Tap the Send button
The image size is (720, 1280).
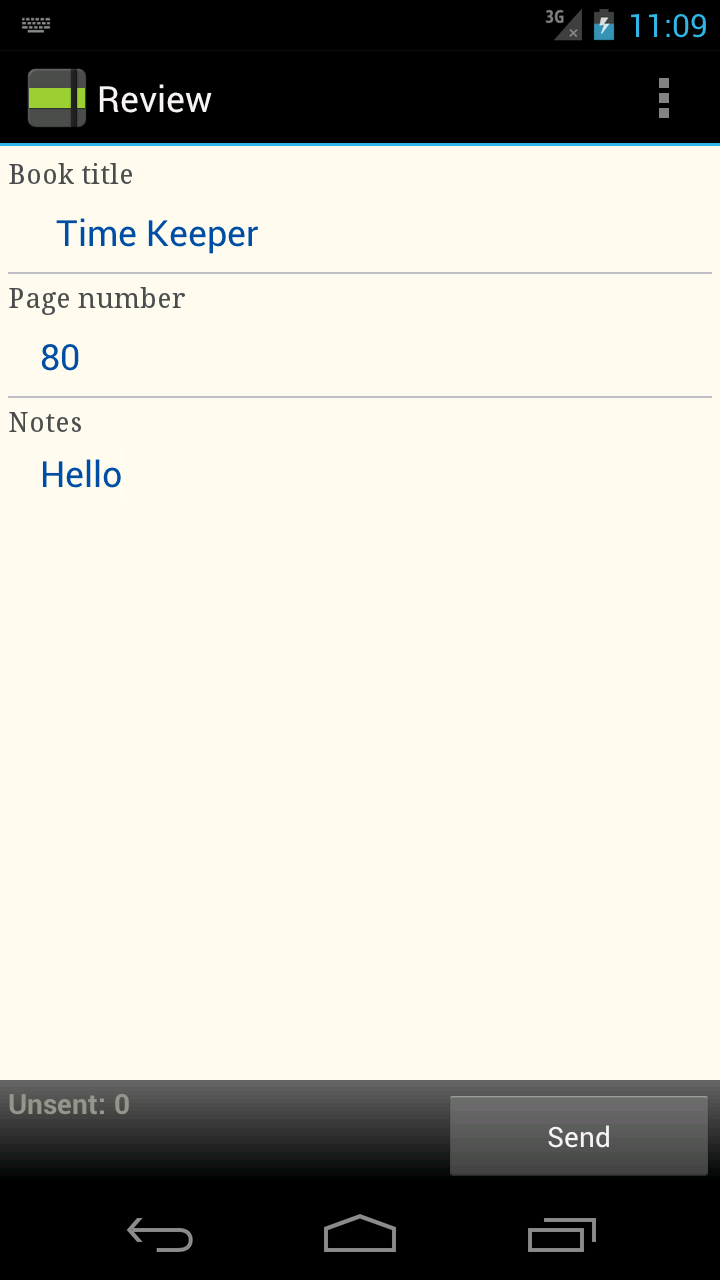pos(578,1136)
